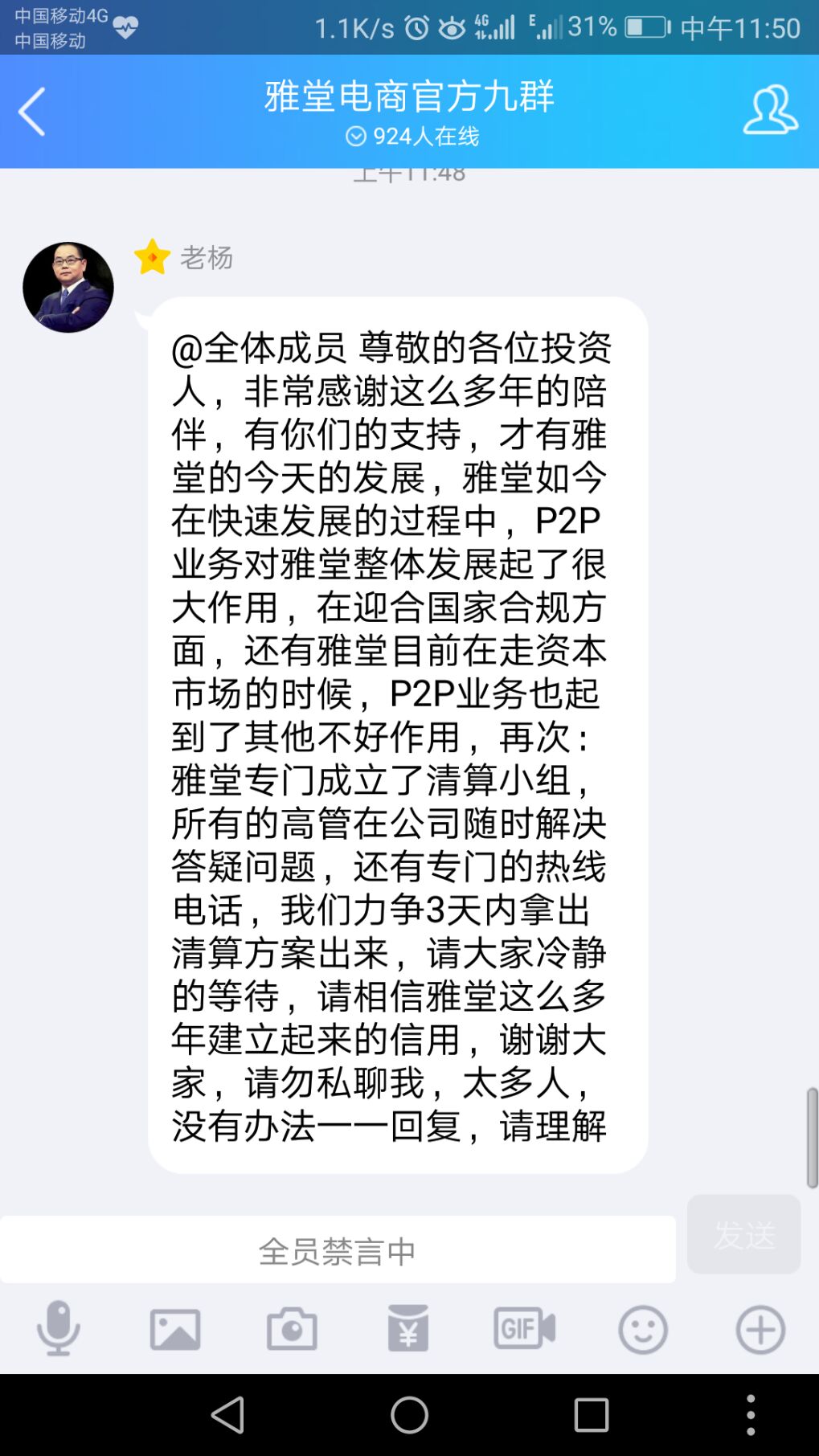This screenshot has width=819, height=1456.
Task: Send a red packet with the ¥ icon
Action: (408, 1329)
